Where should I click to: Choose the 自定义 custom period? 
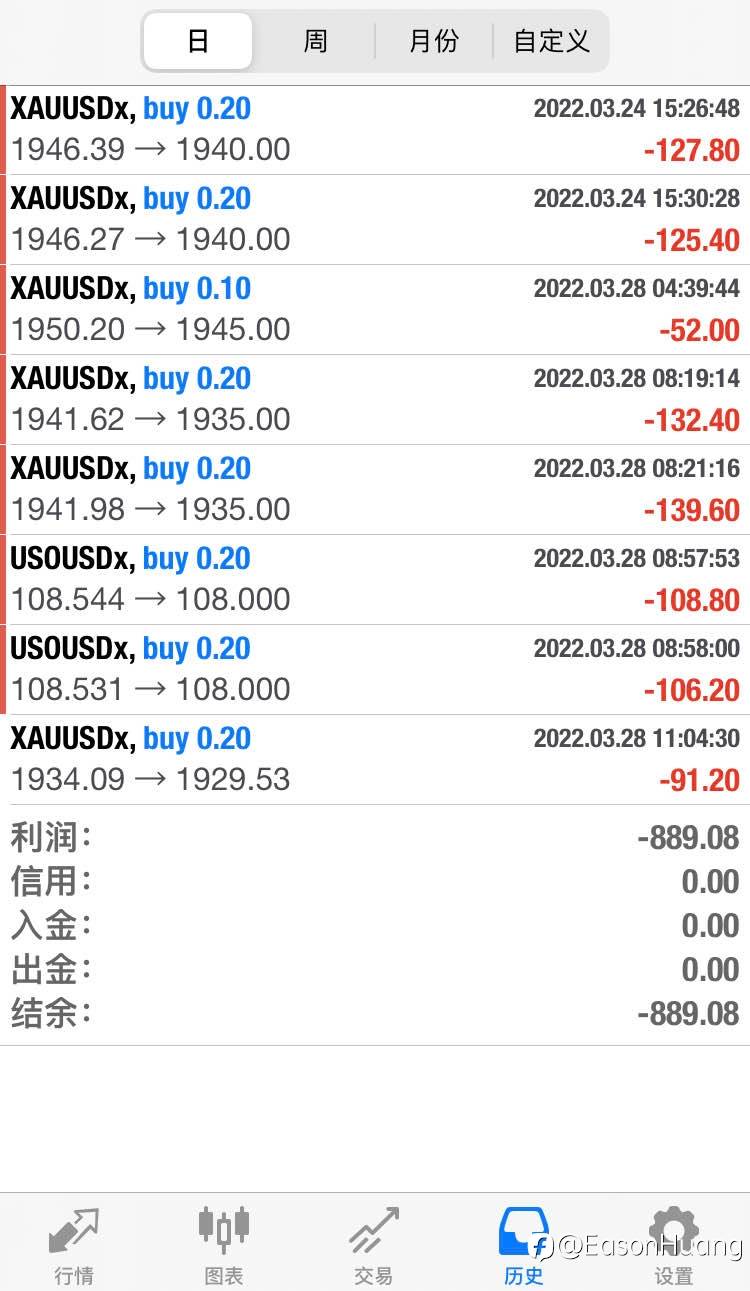coord(551,41)
